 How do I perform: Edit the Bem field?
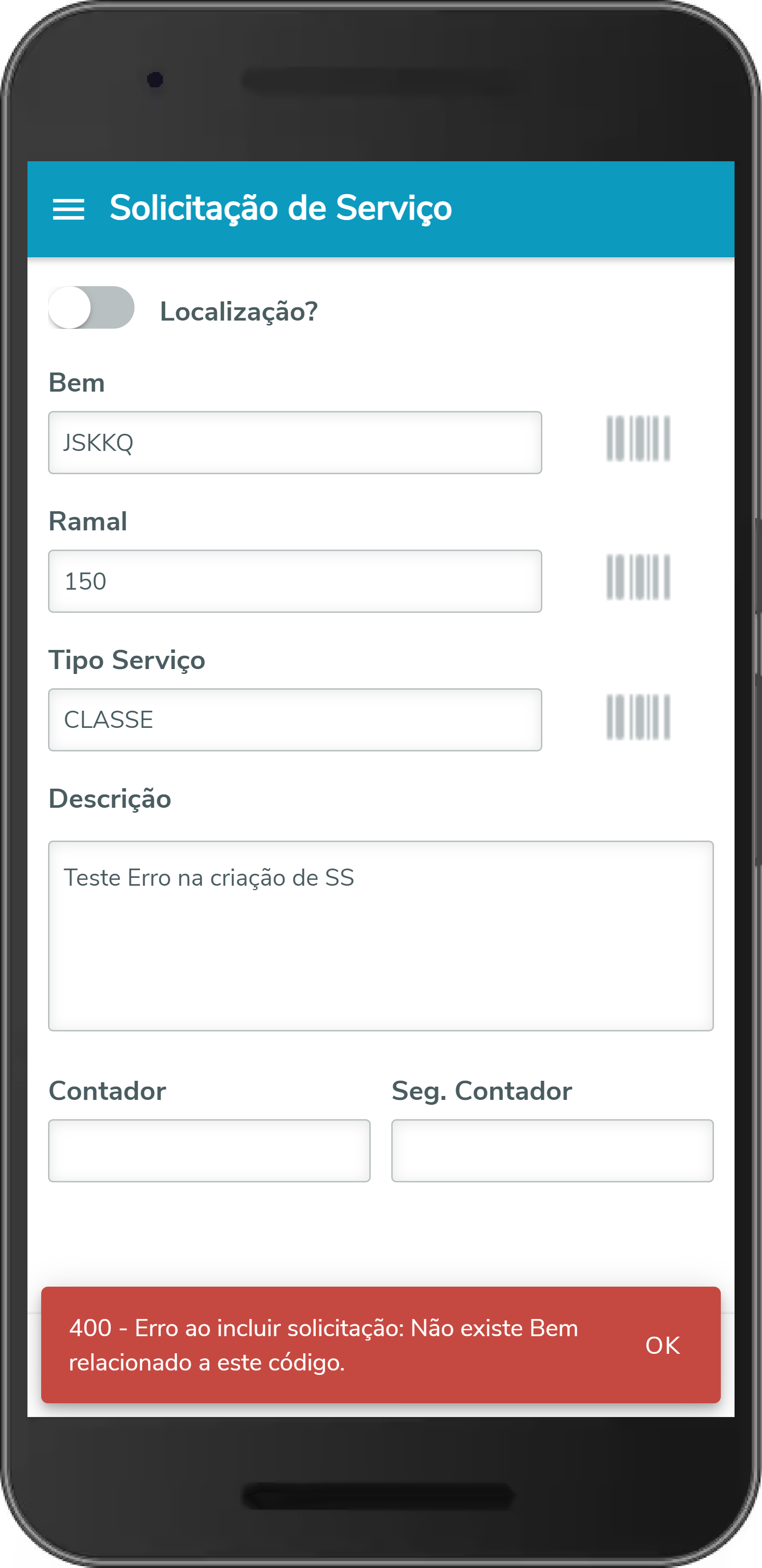tap(295, 443)
